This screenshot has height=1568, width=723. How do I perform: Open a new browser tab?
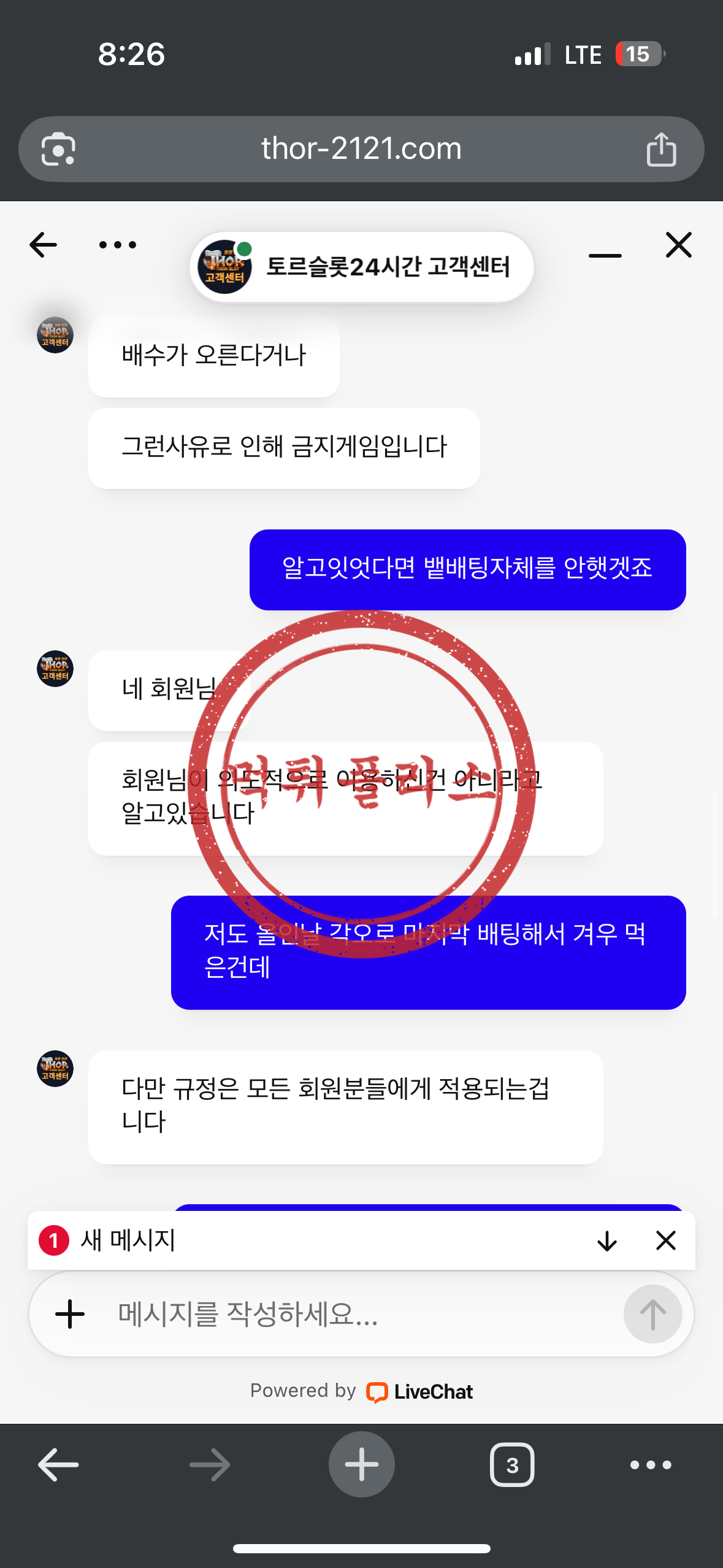[362, 1464]
